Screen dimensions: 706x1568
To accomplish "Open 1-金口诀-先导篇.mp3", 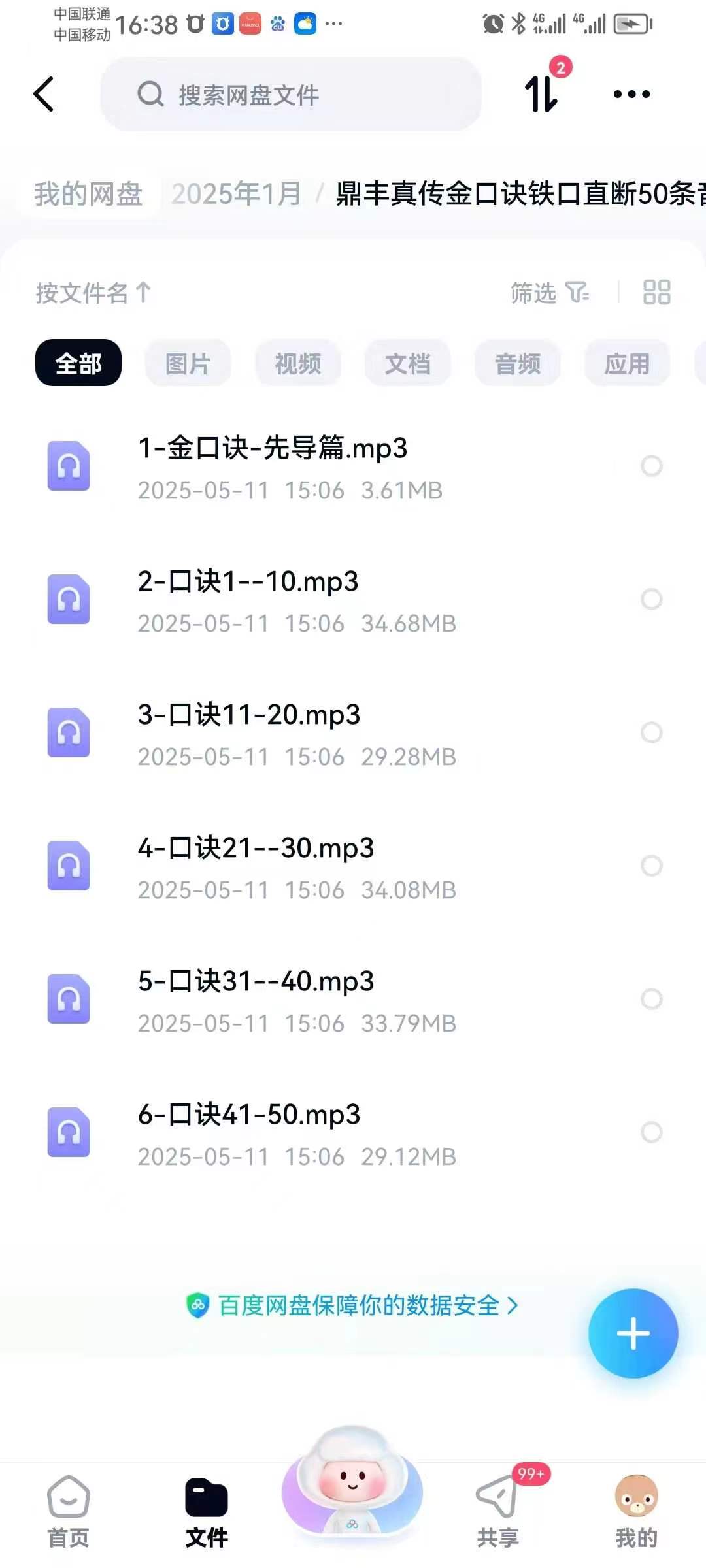I will pyautogui.click(x=273, y=449).
